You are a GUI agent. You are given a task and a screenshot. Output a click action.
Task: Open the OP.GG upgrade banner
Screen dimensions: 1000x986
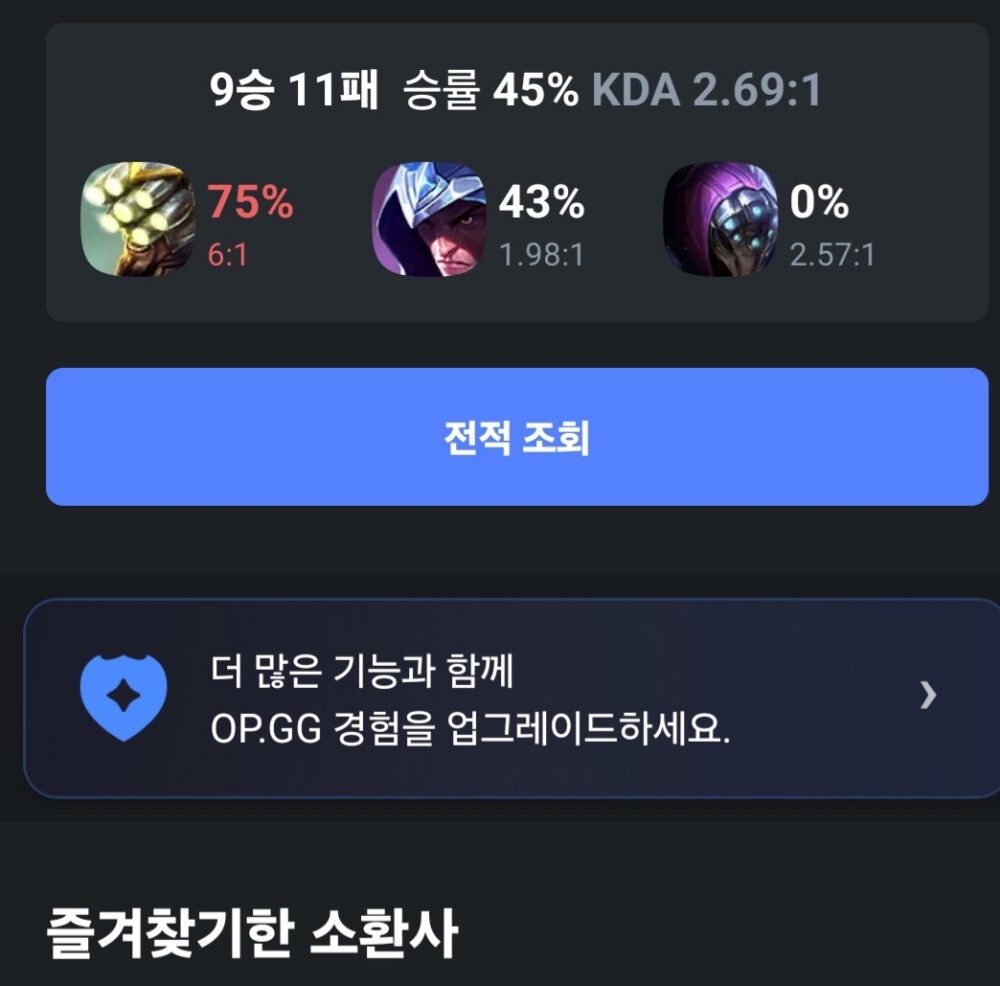[x=512, y=697]
